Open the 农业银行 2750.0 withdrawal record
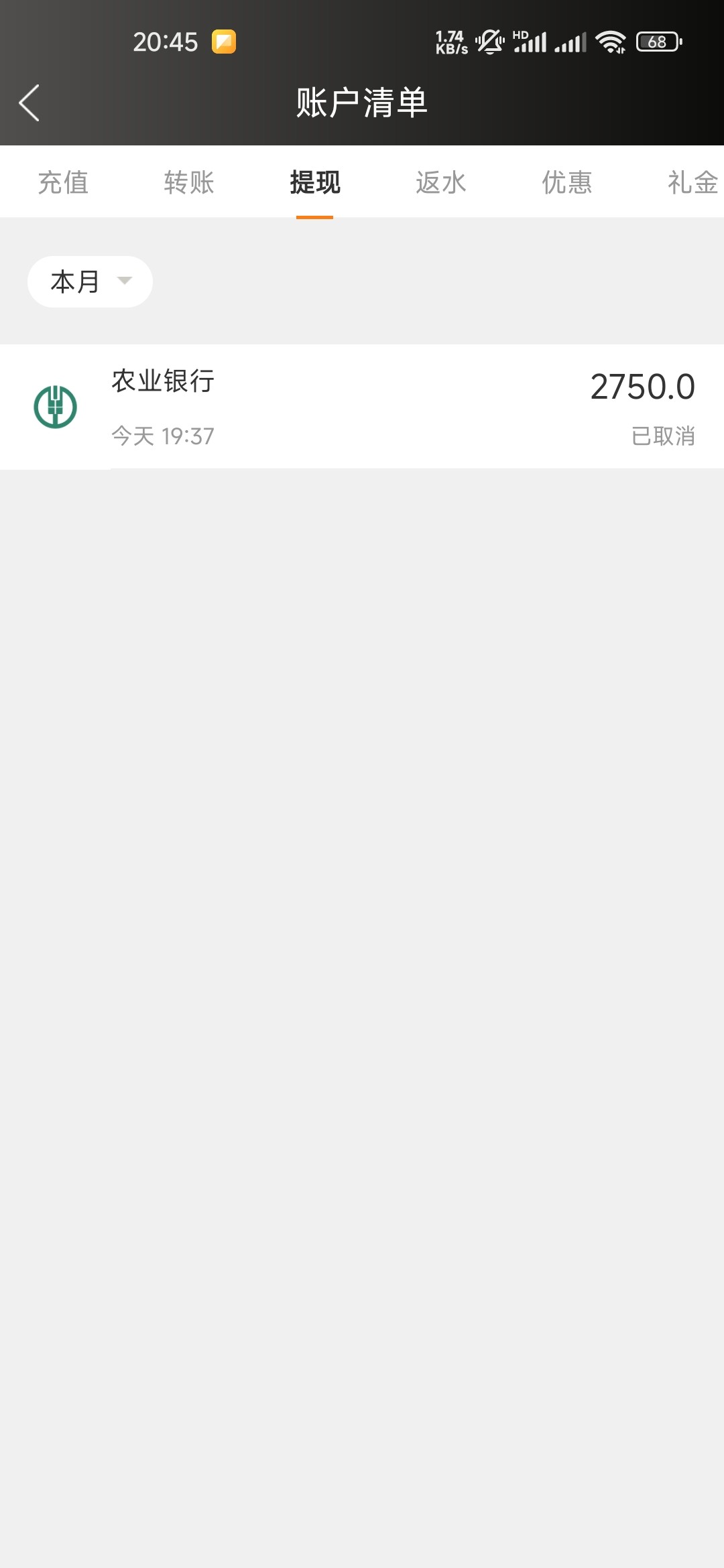Viewport: 724px width, 1568px height. tap(362, 407)
